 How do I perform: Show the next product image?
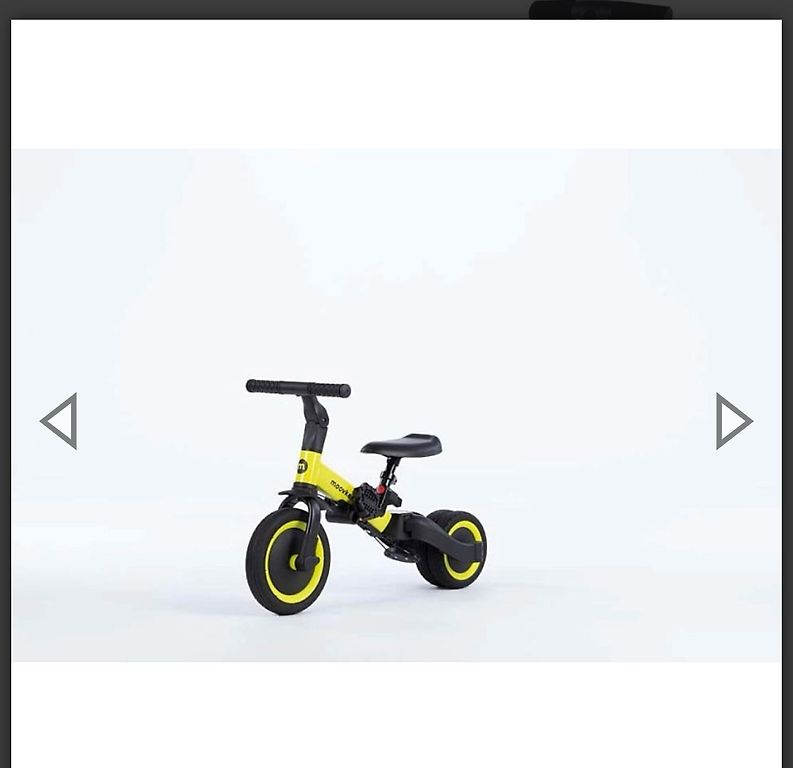733,421
